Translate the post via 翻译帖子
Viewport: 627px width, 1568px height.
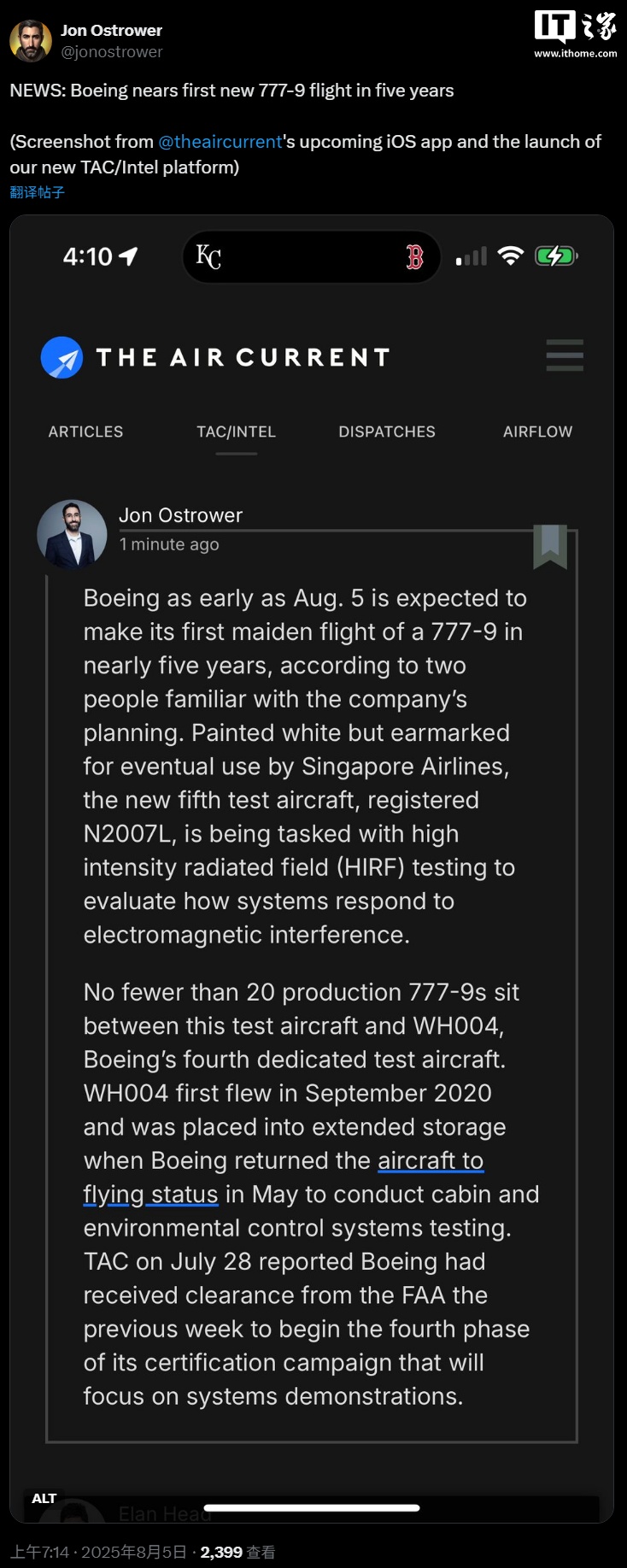[37, 192]
